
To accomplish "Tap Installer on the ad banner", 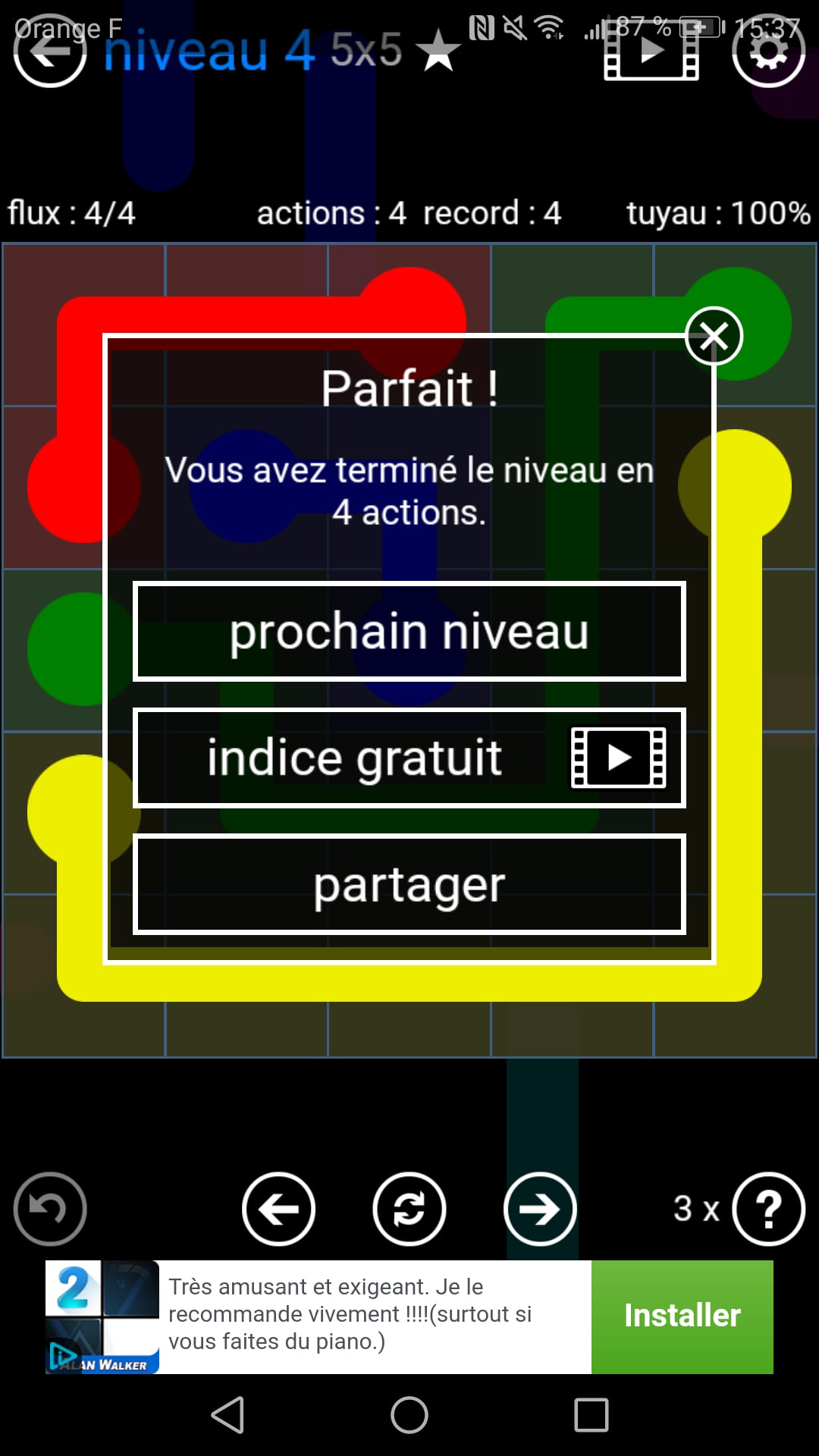I will 682,1316.
